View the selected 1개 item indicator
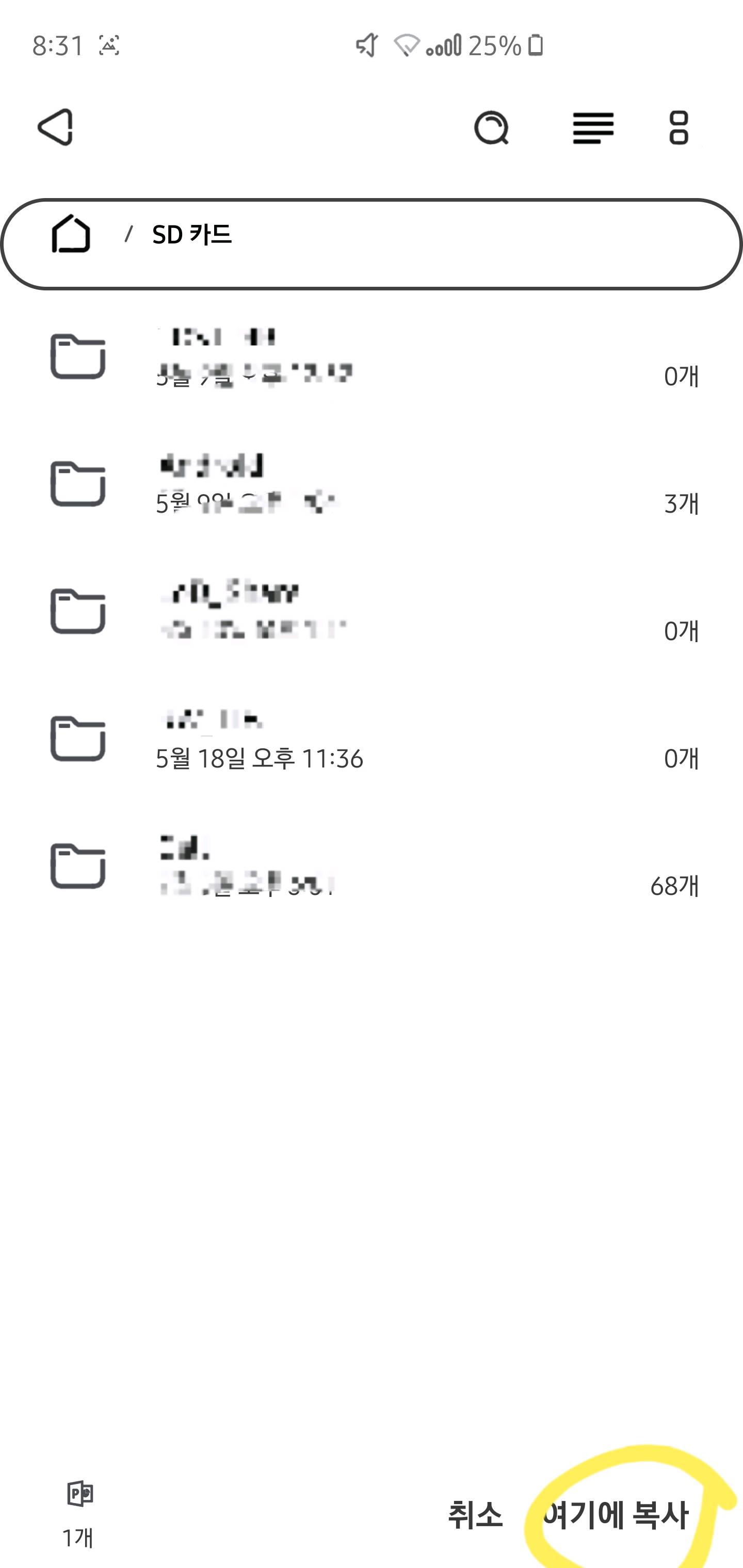 78,1514
